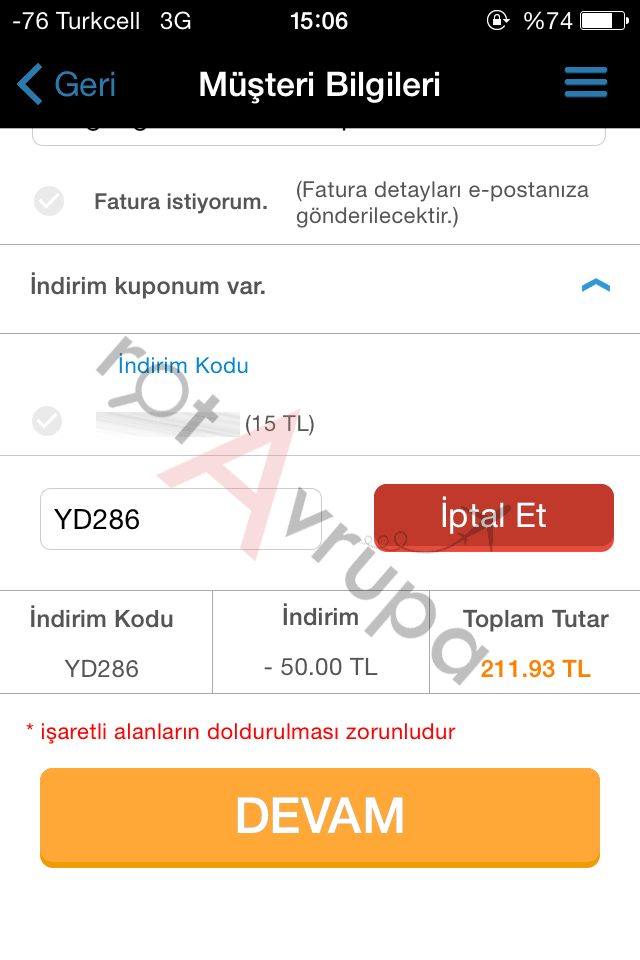Image resolution: width=640 pixels, height=960 pixels.
Task: Tap the YD286 discount code field
Action: click(x=180, y=519)
